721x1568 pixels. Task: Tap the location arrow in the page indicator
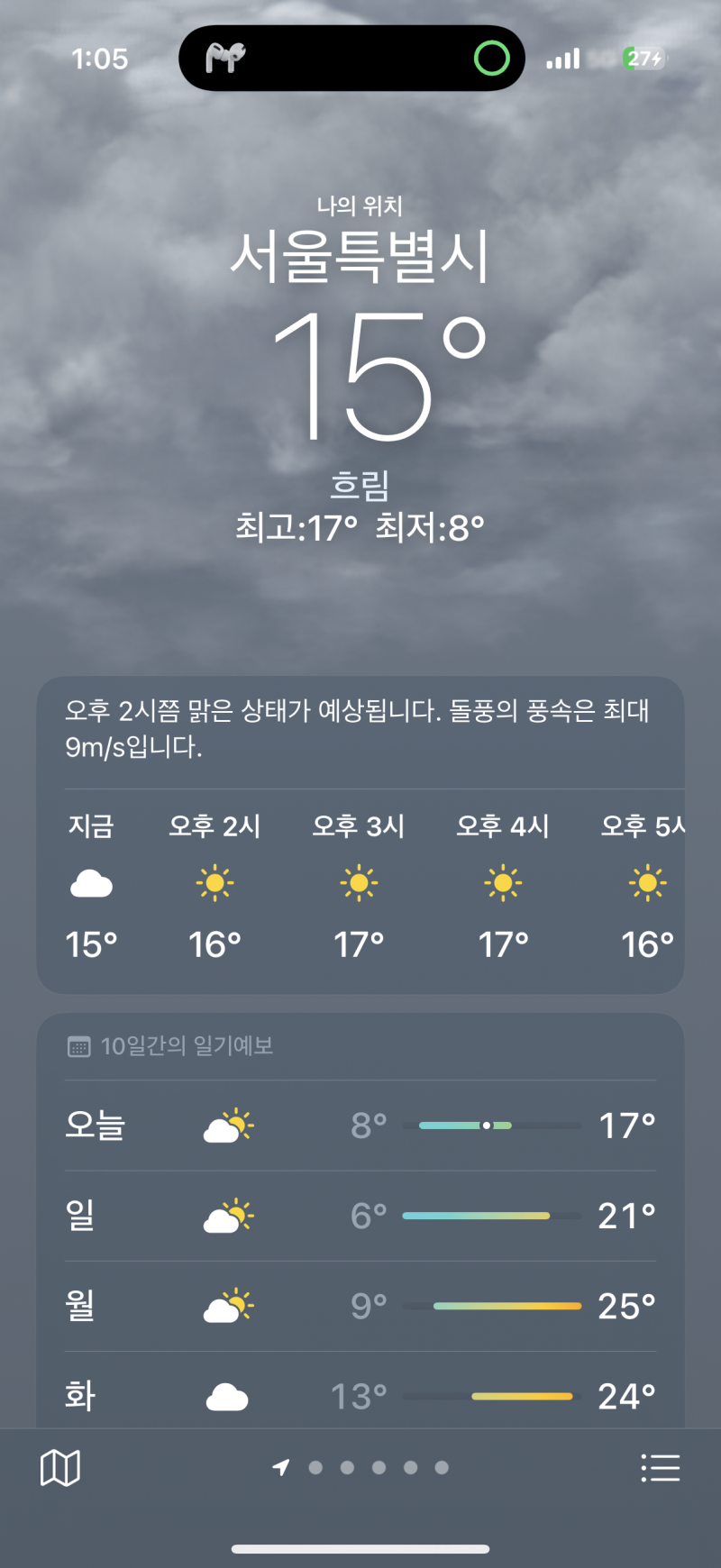coord(282,1467)
